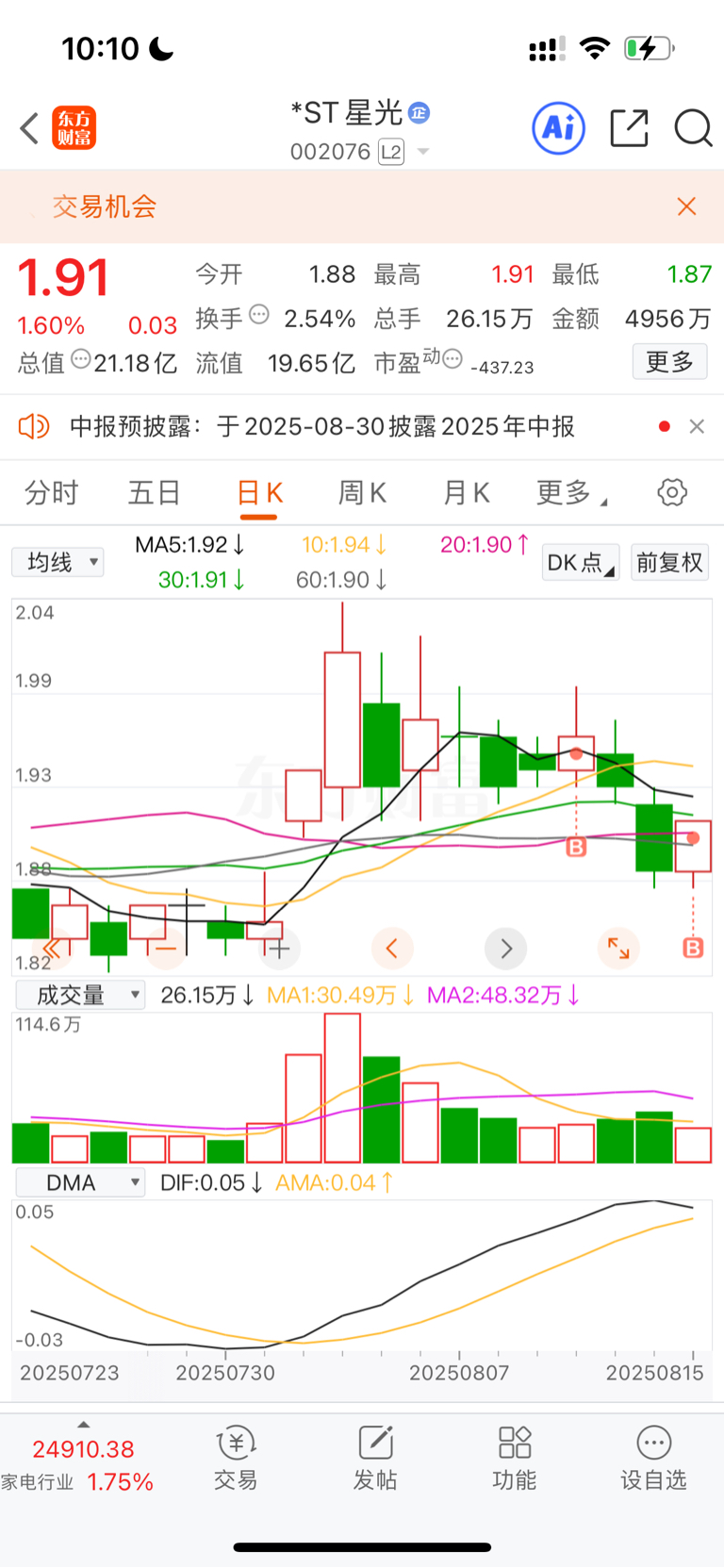Tap the DK点 button
Image resolution: width=724 pixels, height=1568 pixels.
(580, 563)
